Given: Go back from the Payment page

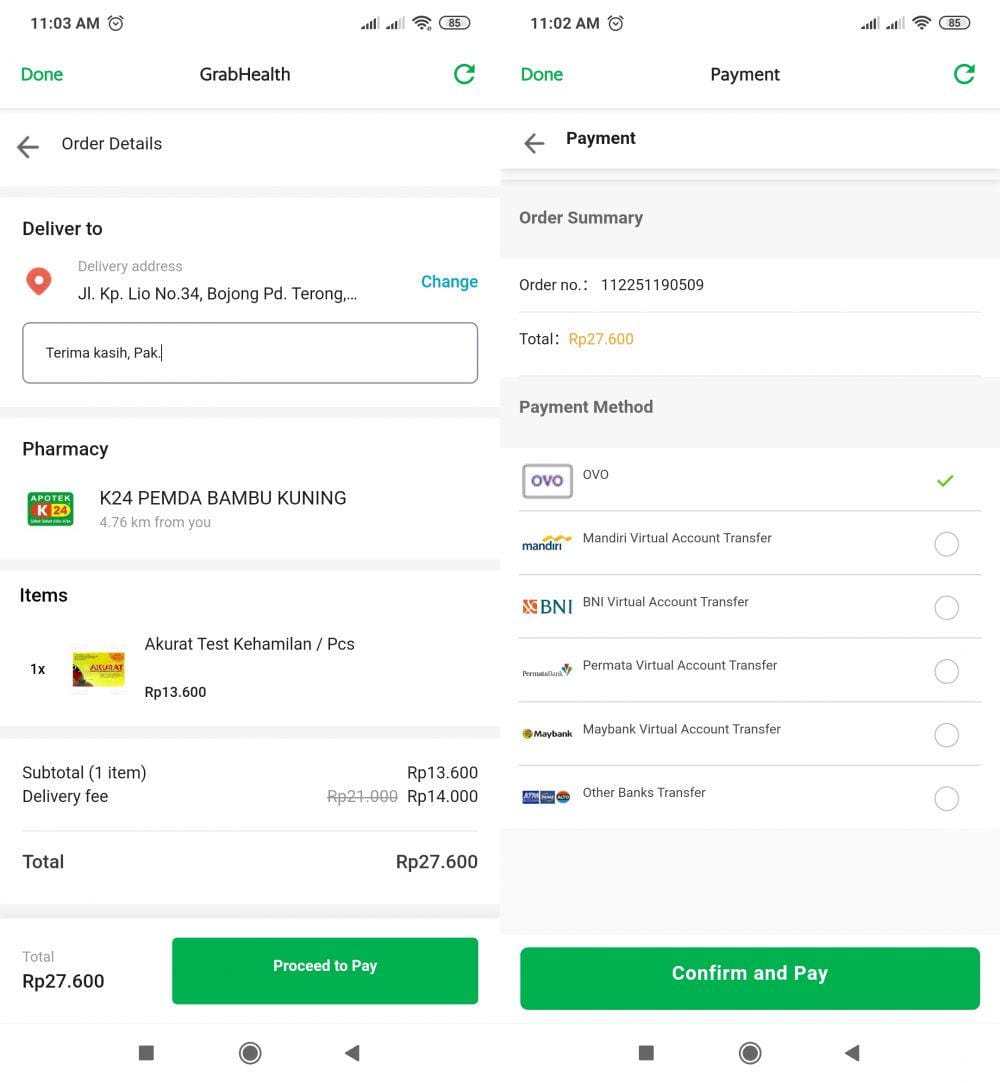Looking at the screenshot, I should click(535, 143).
